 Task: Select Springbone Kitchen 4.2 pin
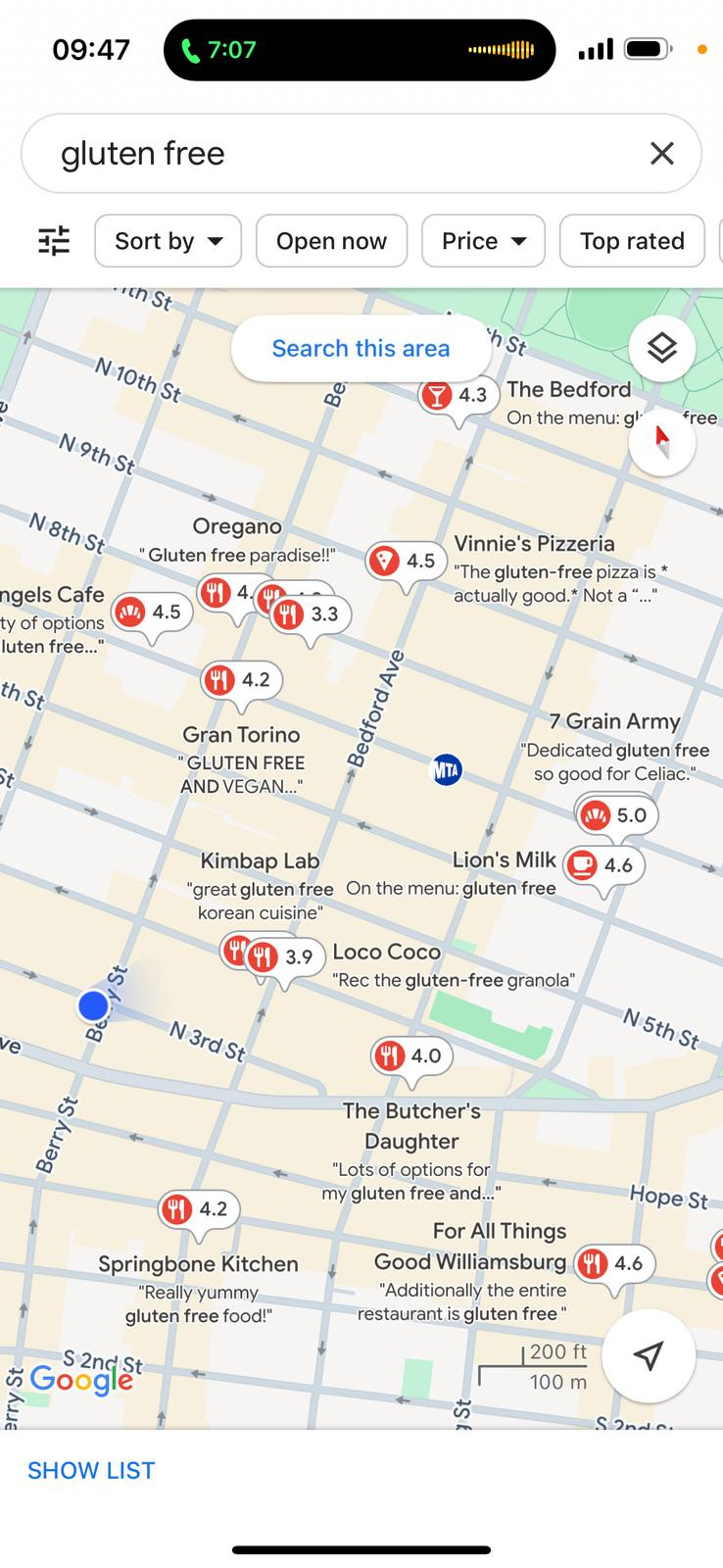pos(199,1210)
